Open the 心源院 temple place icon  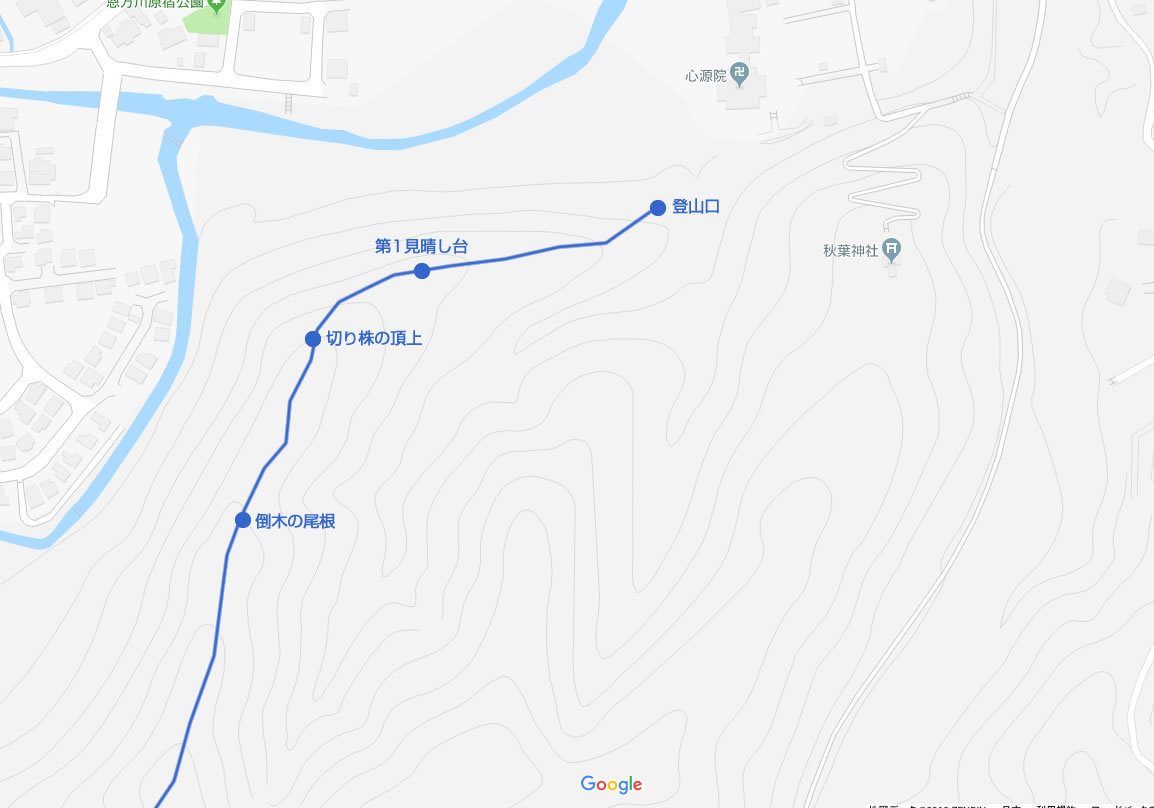pos(738,72)
